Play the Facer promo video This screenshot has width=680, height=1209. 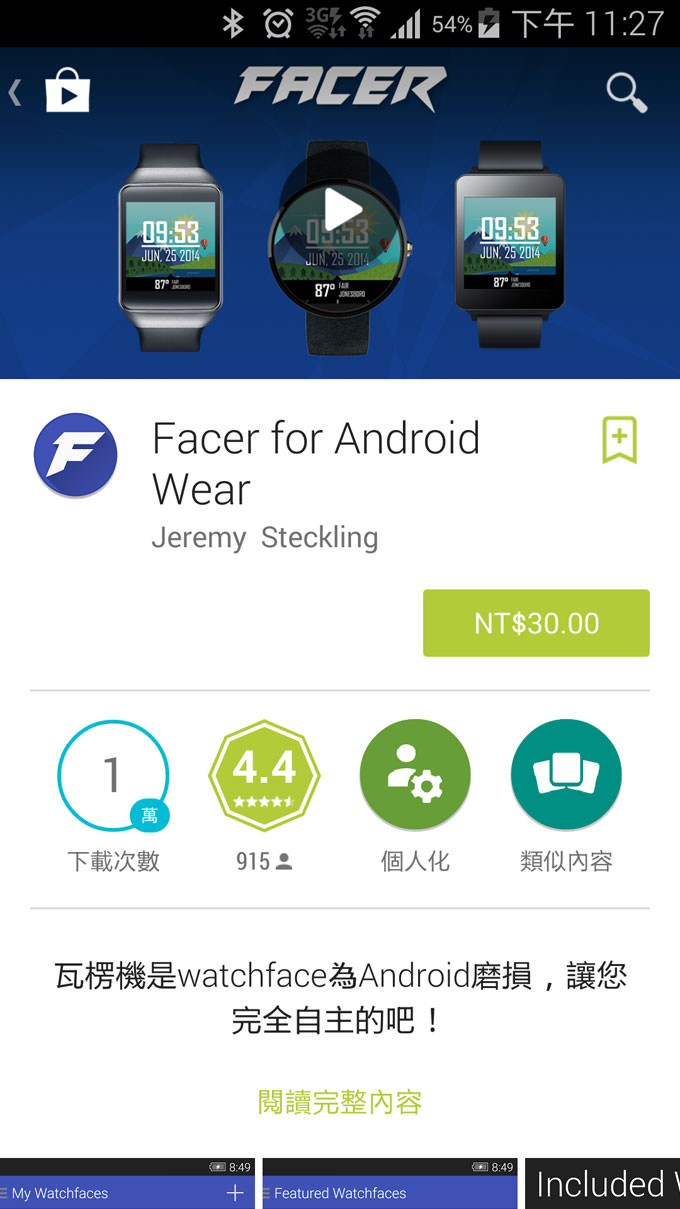point(341,211)
